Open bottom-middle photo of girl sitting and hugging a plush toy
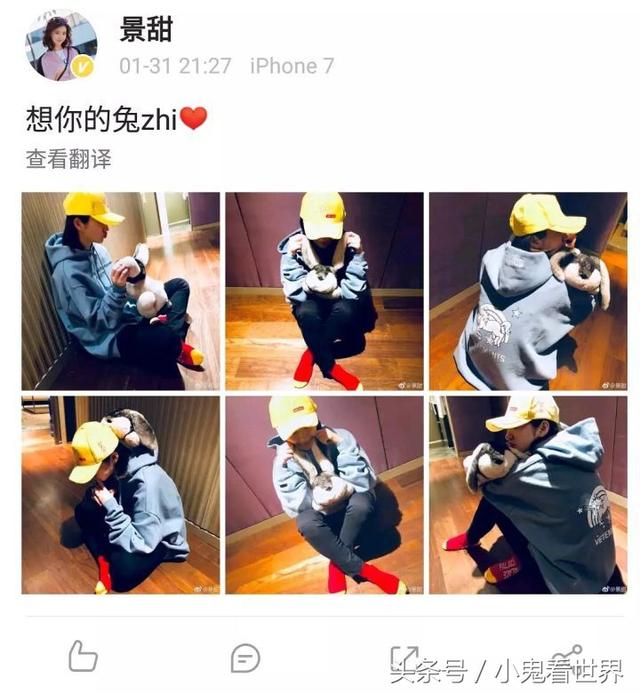 324,494
